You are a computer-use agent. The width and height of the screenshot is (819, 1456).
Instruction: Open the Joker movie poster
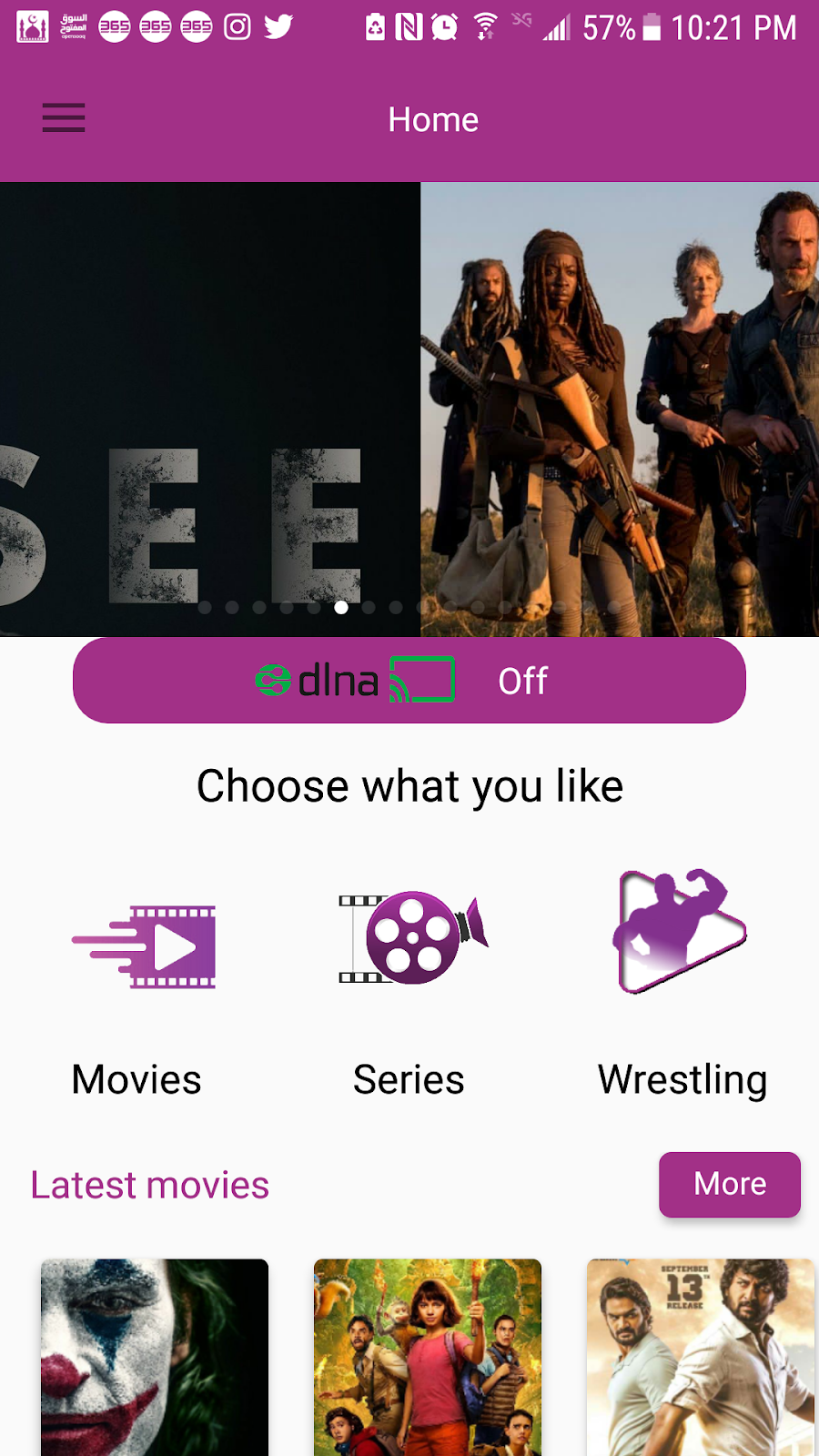click(155, 1356)
